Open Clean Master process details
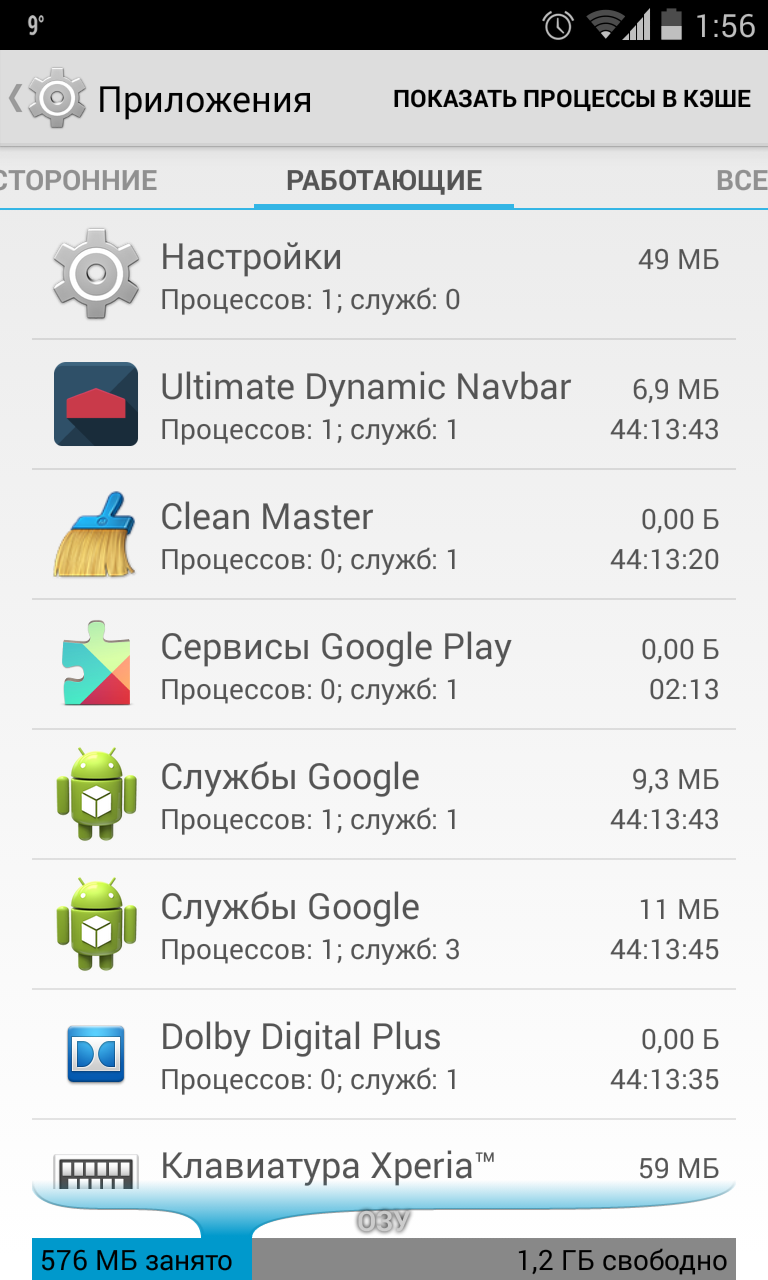This screenshot has height=1280, width=768. pyautogui.click(x=384, y=535)
